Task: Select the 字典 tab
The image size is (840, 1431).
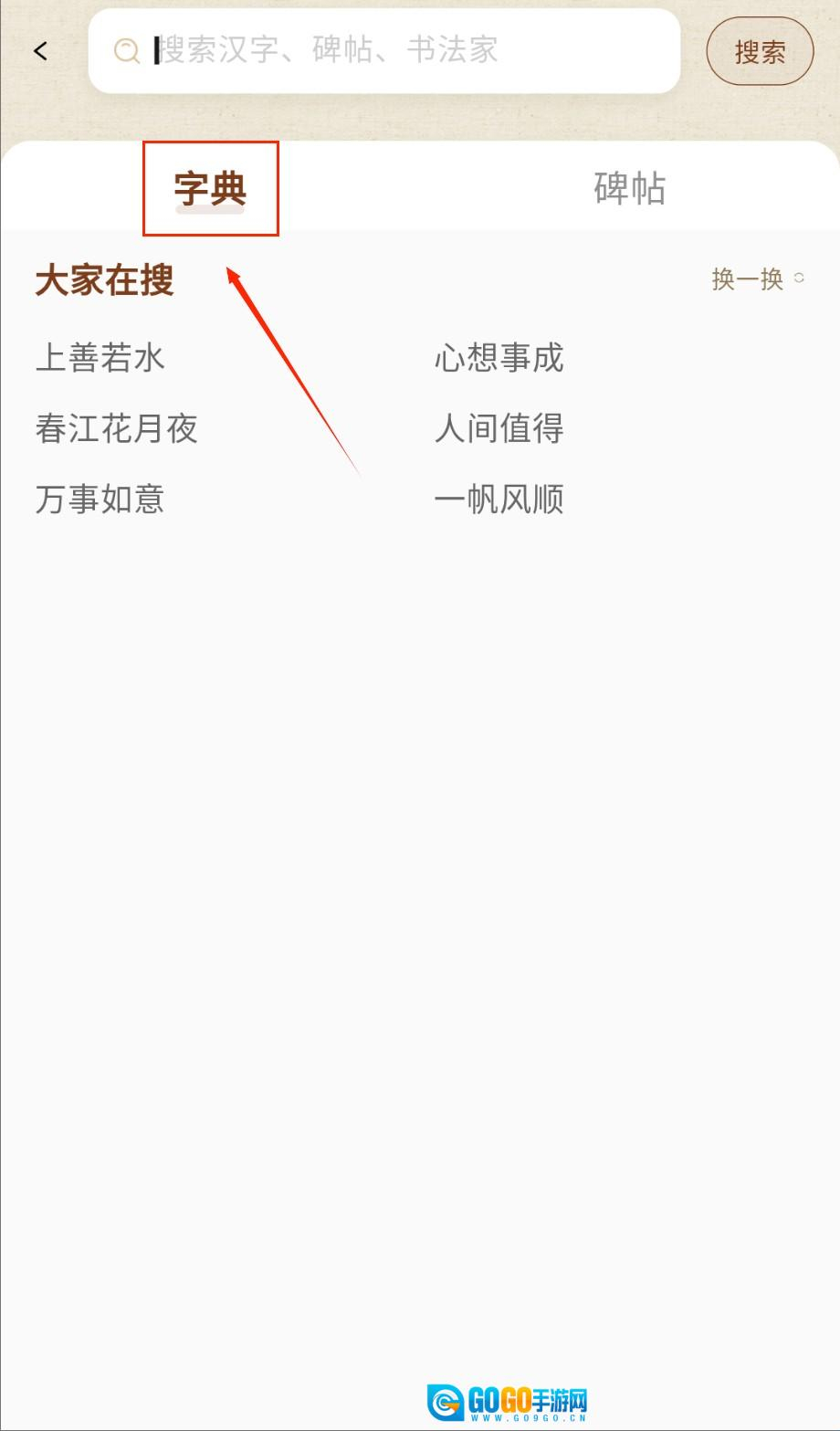Action: 210,189
